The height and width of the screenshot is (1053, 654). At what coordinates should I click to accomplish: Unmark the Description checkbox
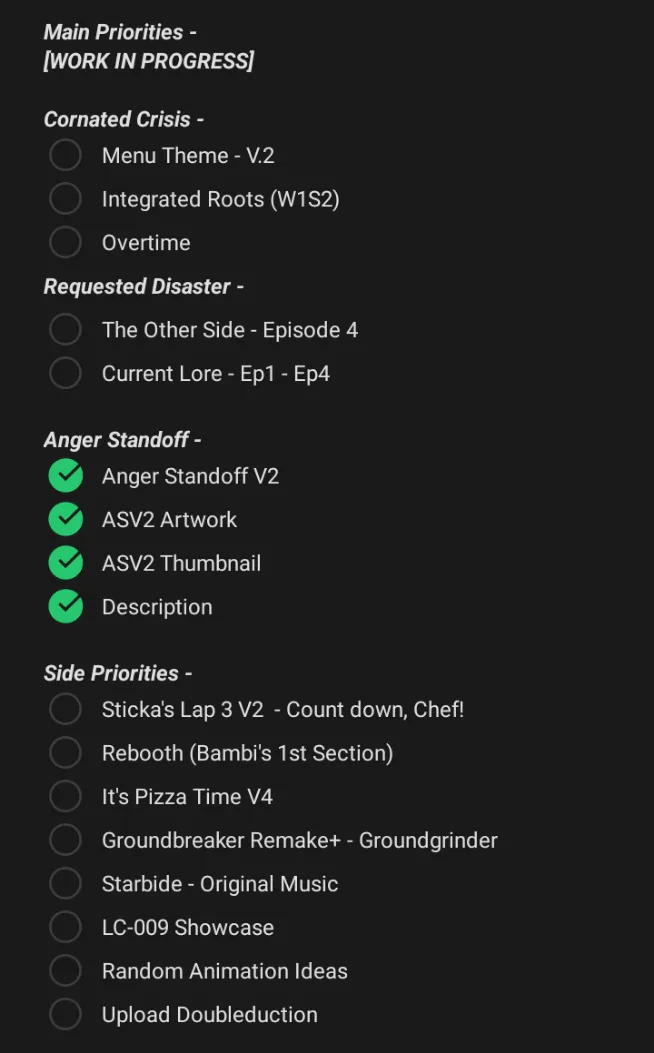[66, 606]
